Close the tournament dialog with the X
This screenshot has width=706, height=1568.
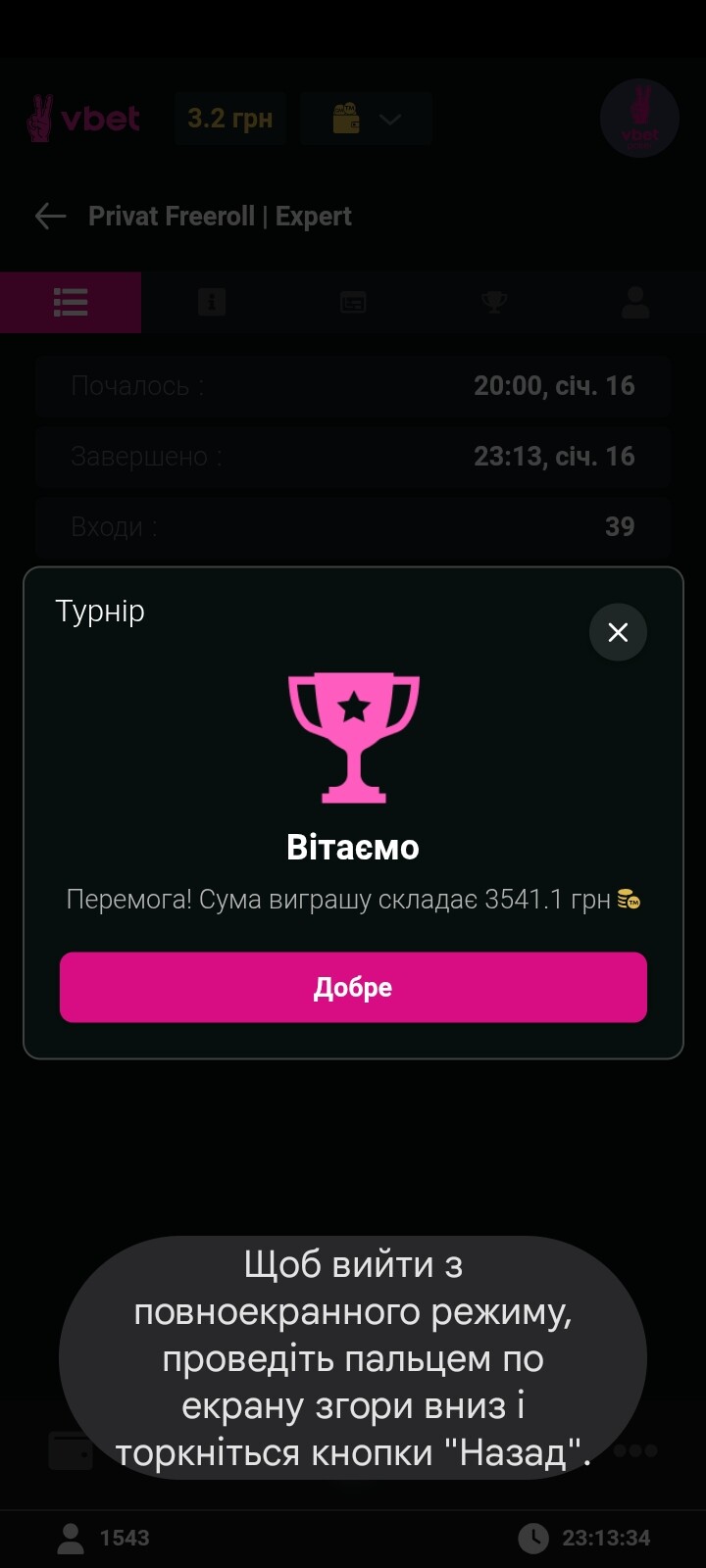pyautogui.click(x=618, y=632)
